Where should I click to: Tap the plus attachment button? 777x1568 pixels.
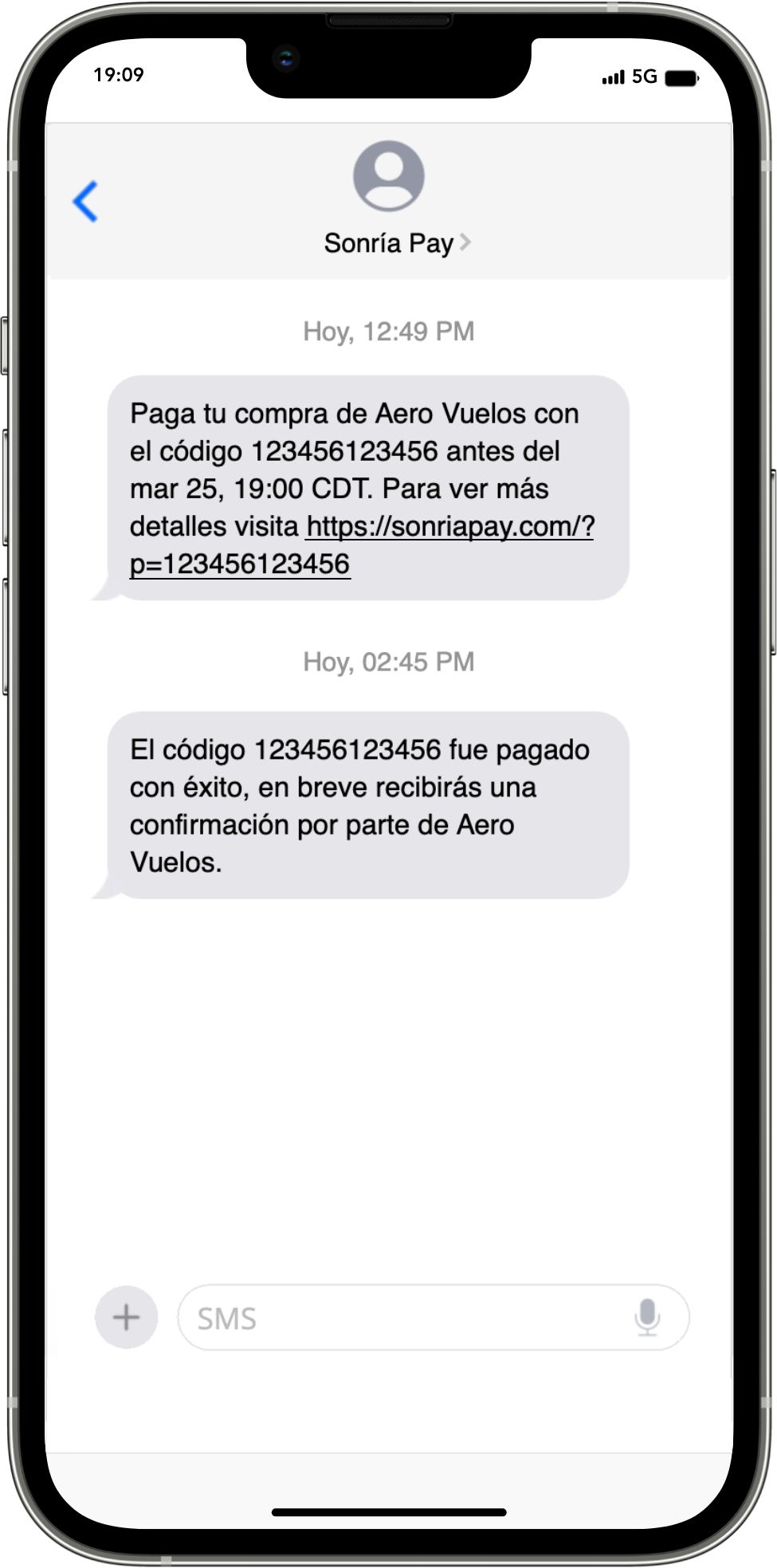point(126,1317)
